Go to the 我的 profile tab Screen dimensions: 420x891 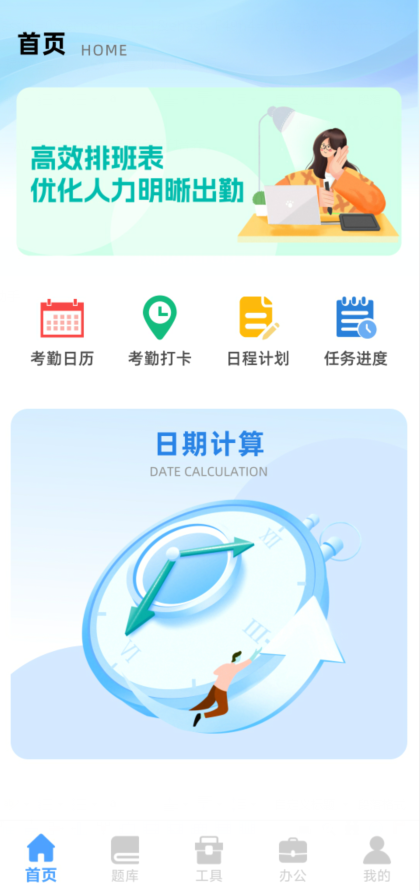coord(377,858)
